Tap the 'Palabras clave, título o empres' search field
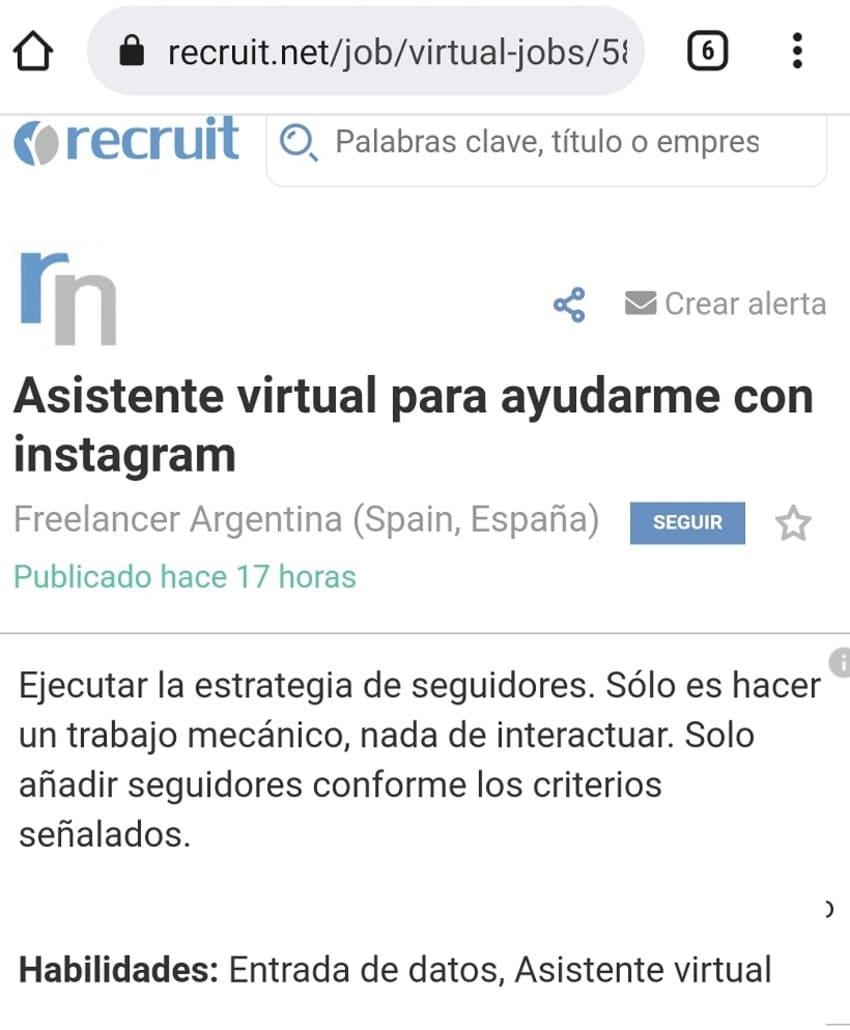 (545, 141)
